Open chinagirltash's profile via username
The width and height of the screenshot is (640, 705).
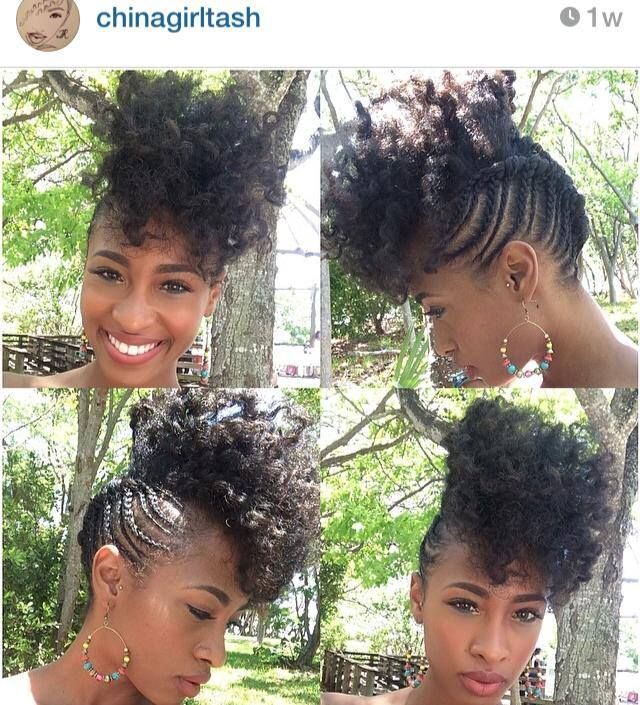(x=178, y=18)
